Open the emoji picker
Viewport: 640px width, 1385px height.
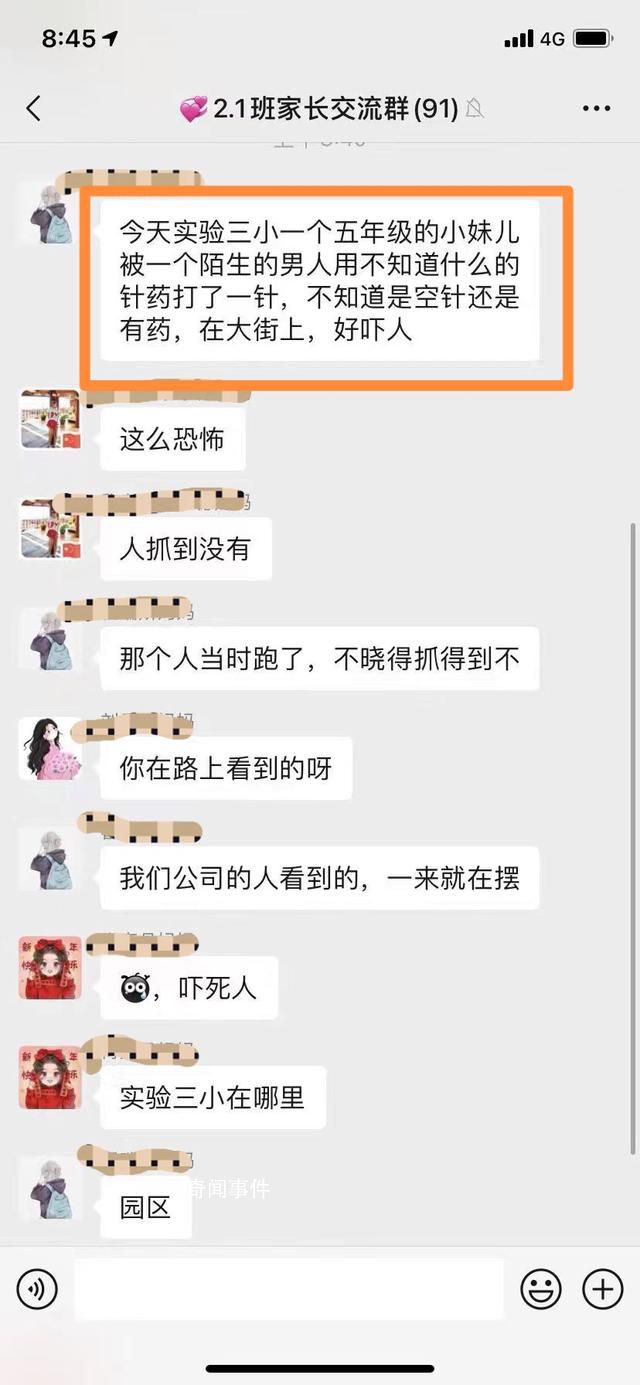pyautogui.click(x=541, y=1290)
